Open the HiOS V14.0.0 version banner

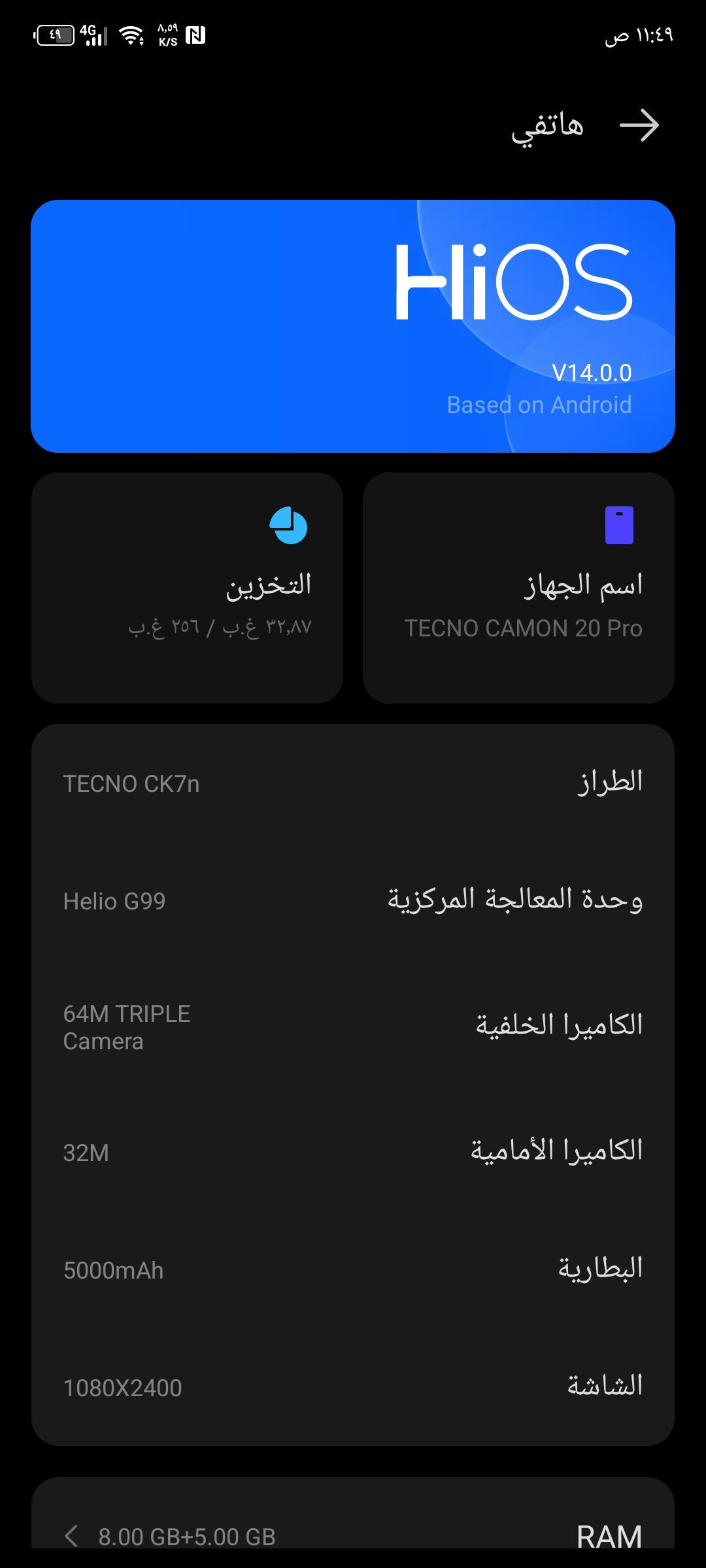coord(353,326)
